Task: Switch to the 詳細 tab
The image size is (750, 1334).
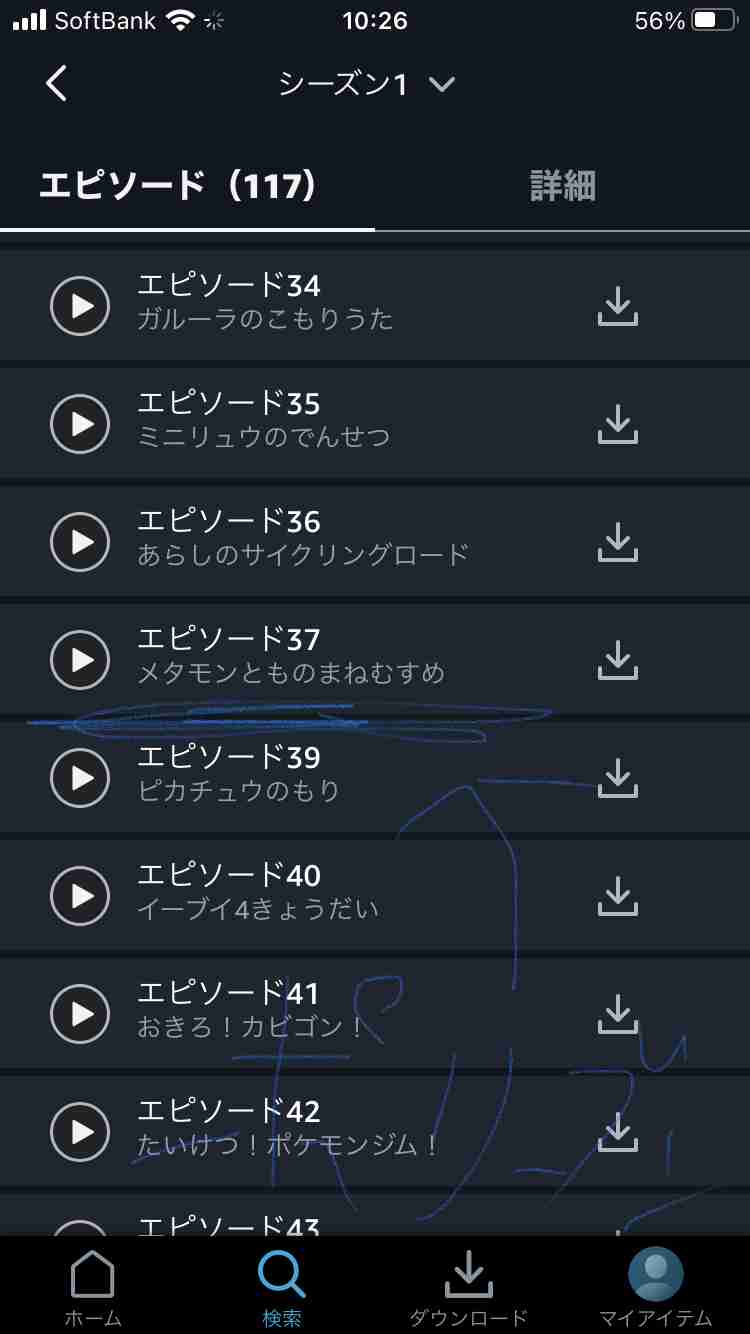Action: (x=563, y=186)
